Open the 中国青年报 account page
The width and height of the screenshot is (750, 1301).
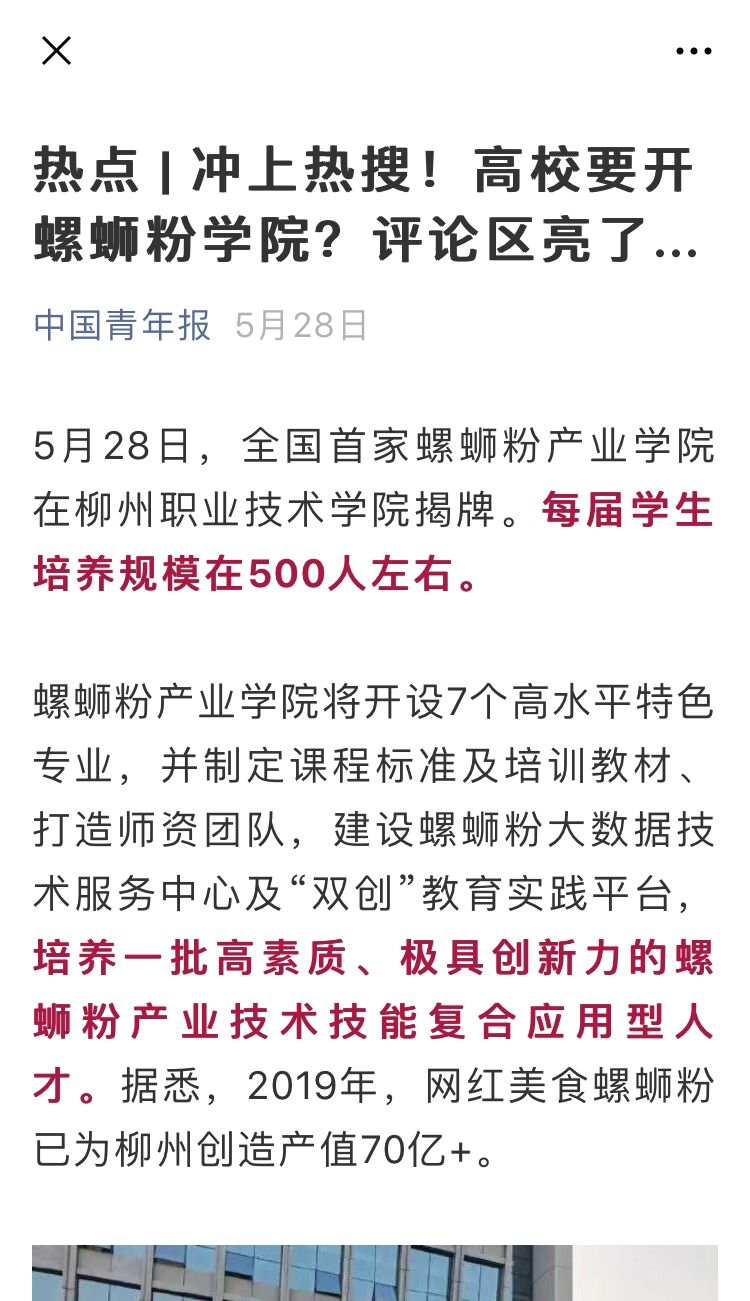(122, 325)
